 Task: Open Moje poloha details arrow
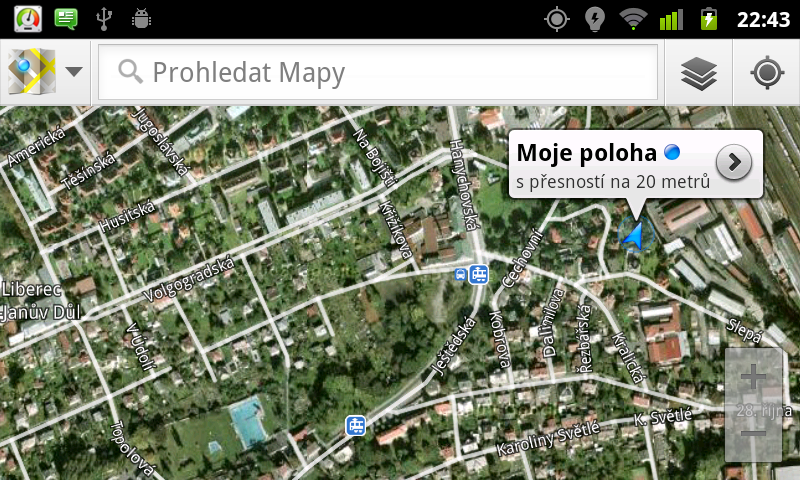point(734,162)
